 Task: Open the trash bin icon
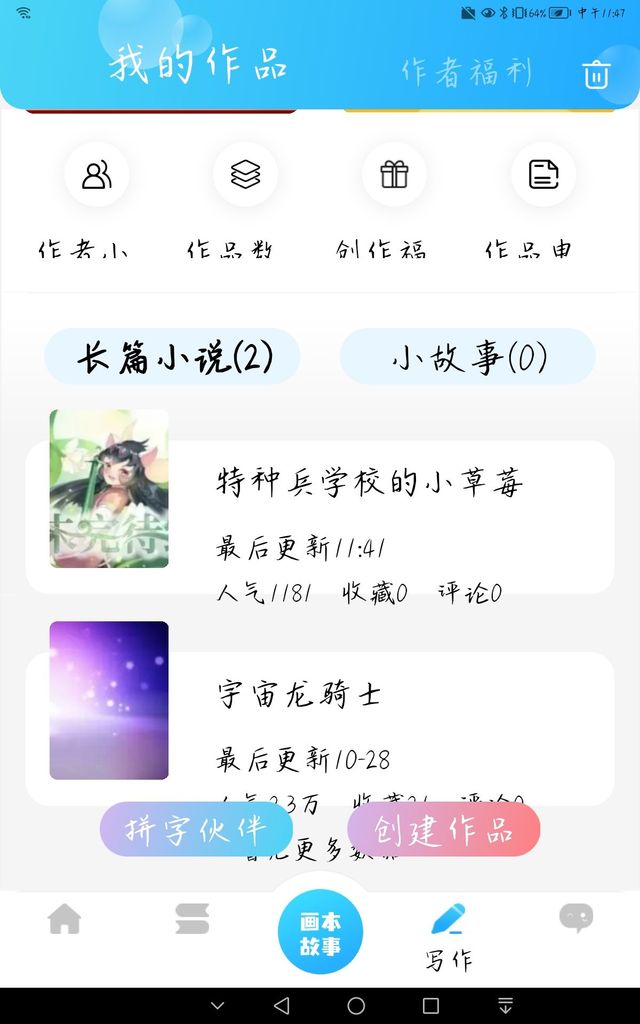pos(596,75)
